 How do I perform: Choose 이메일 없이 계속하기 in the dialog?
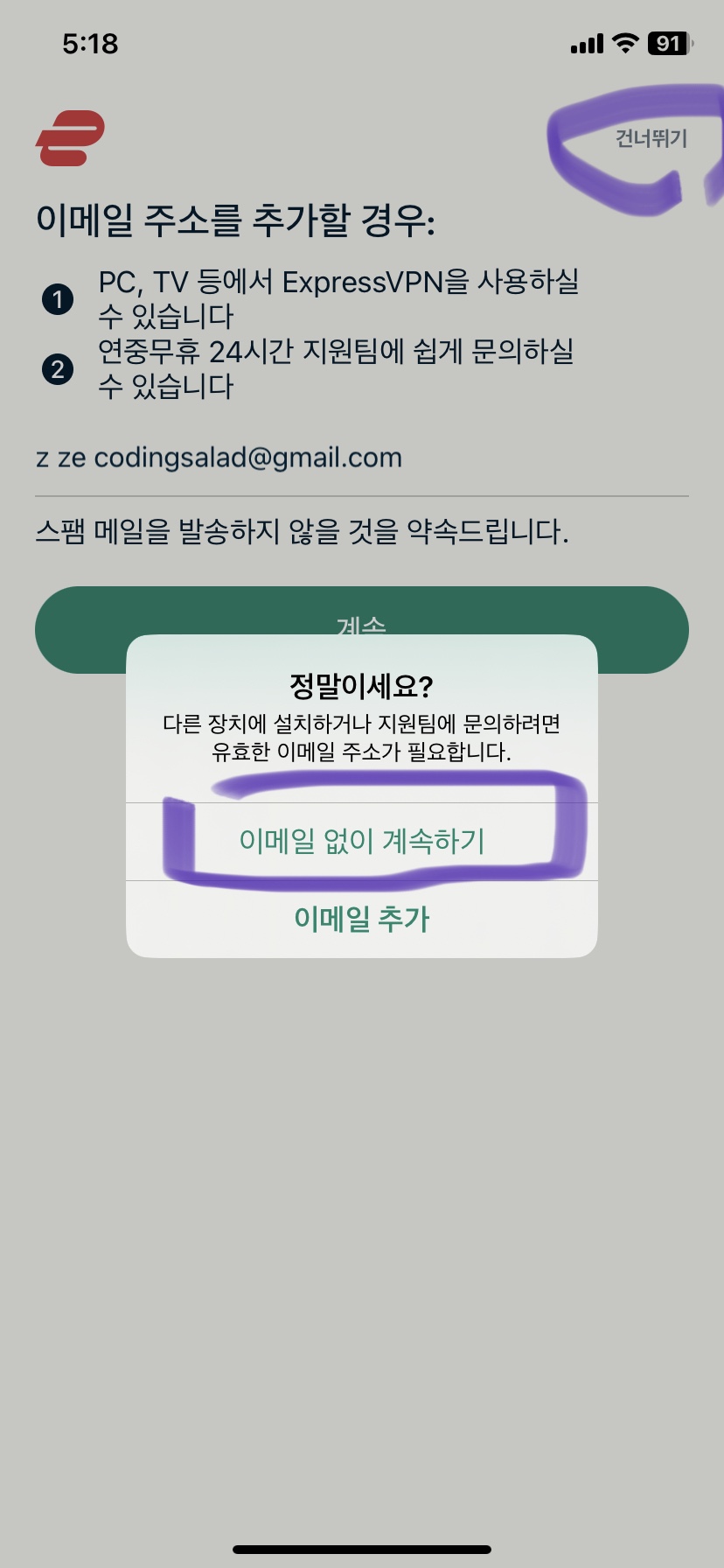[361, 841]
